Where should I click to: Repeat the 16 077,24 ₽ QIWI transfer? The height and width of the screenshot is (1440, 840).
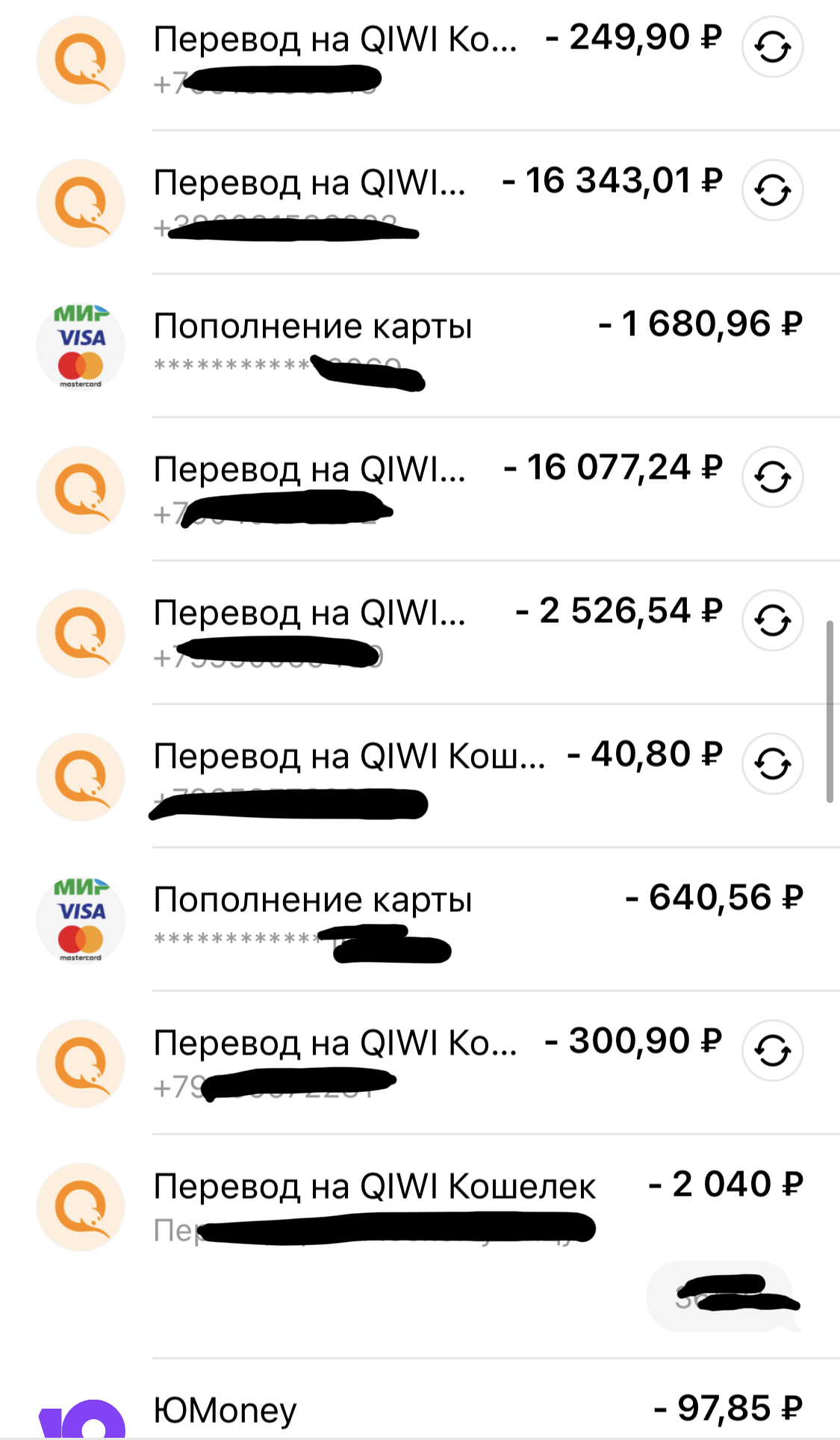[772, 478]
